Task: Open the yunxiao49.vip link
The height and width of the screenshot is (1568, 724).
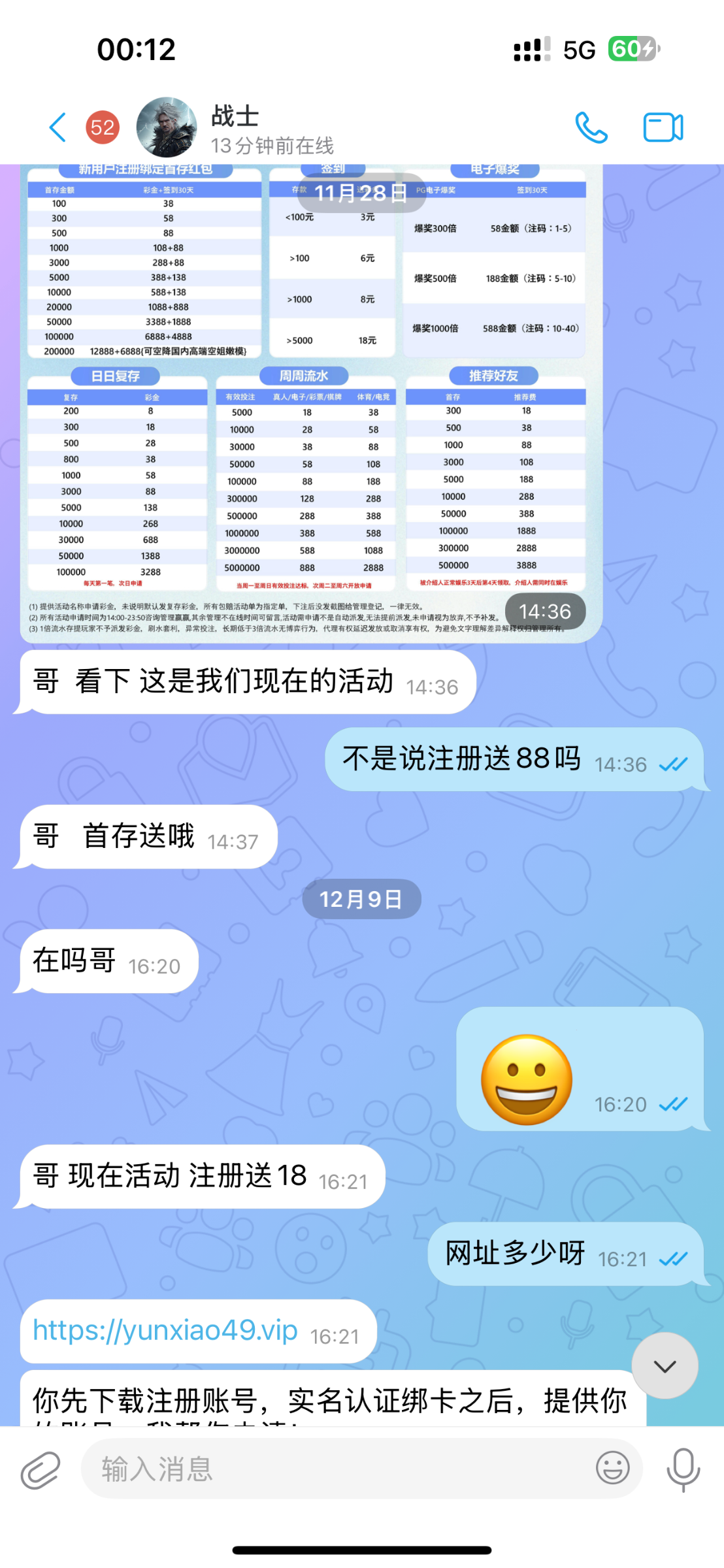Action: pos(165,1331)
